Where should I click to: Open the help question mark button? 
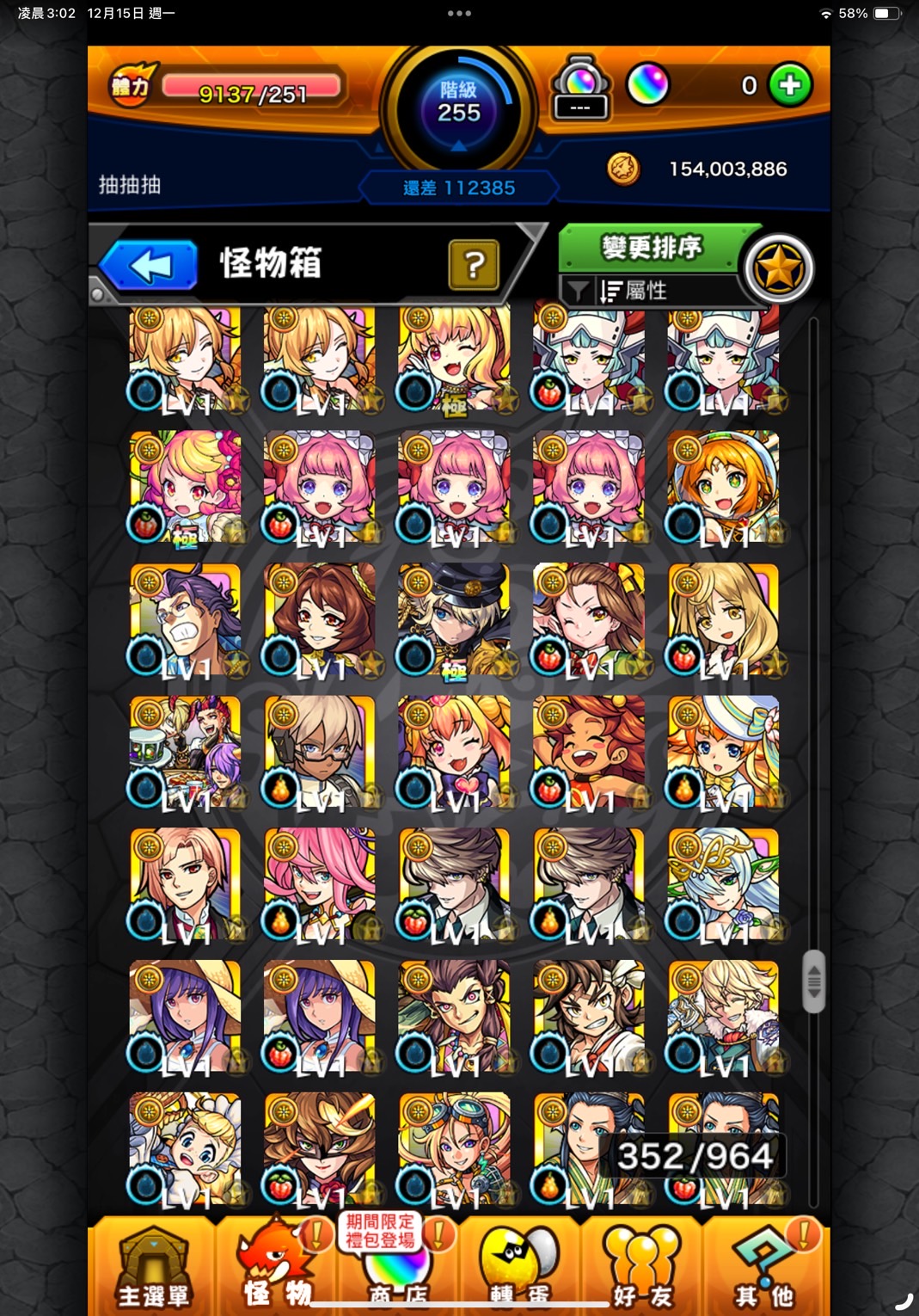tap(473, 265)
